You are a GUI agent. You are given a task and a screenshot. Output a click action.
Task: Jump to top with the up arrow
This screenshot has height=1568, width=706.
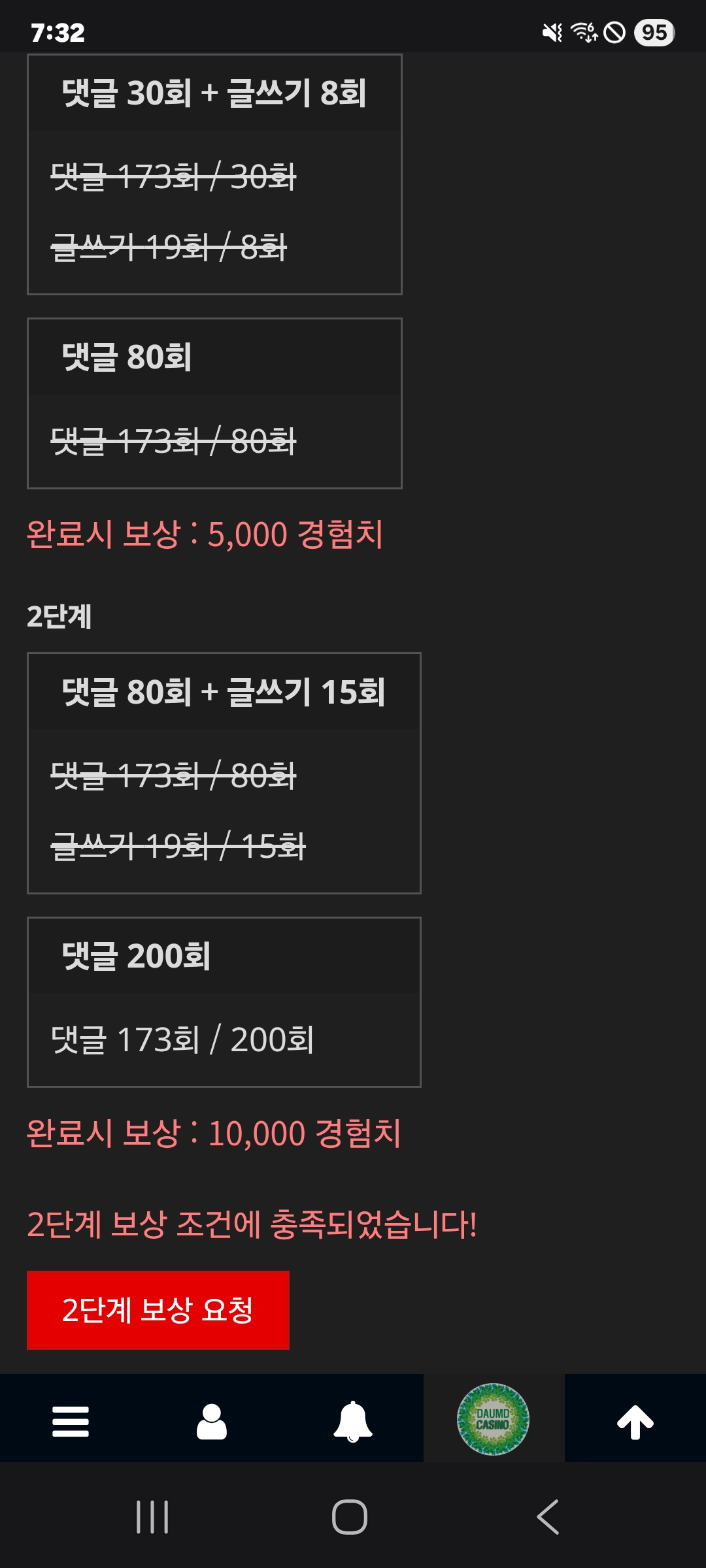pos(635,1422)
